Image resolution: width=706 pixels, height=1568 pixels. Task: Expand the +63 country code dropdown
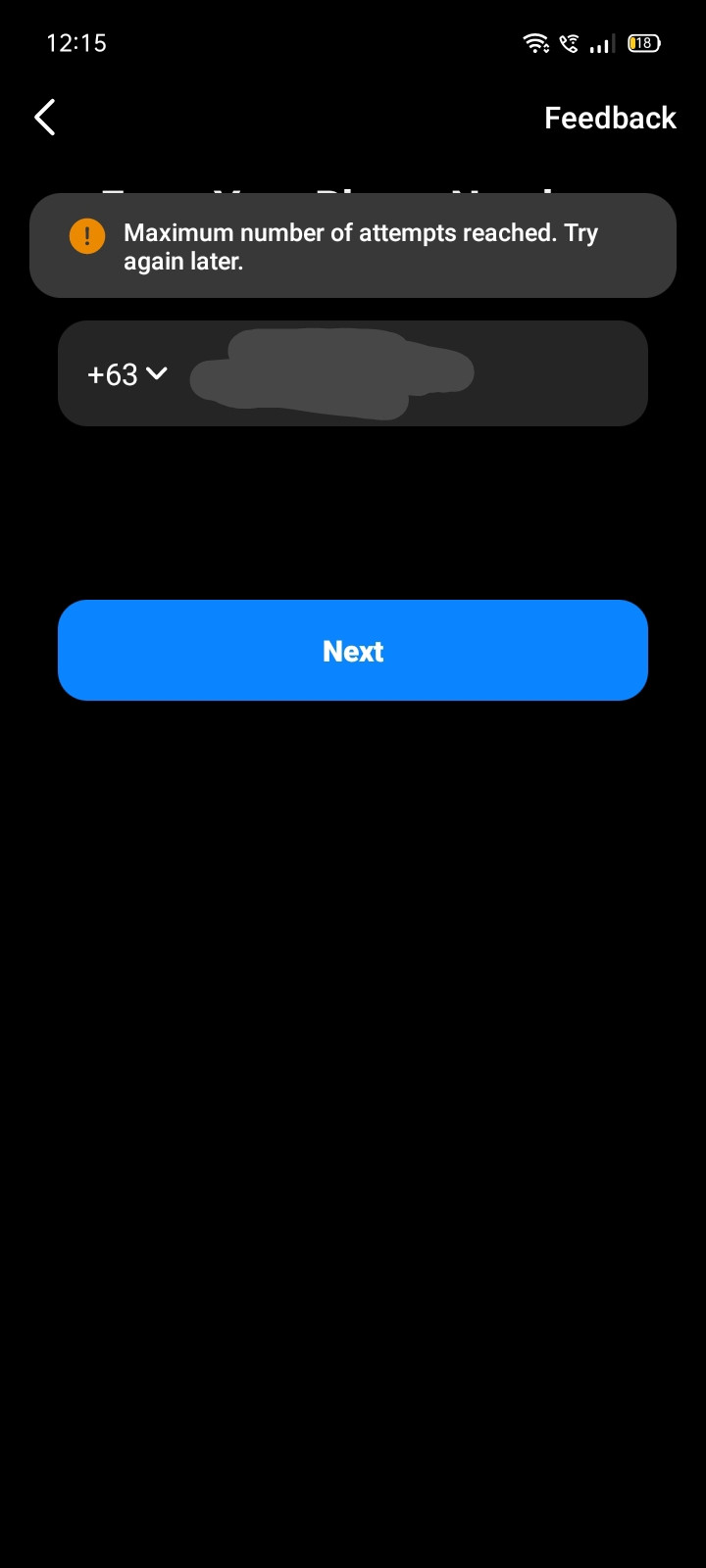(127, 374)
